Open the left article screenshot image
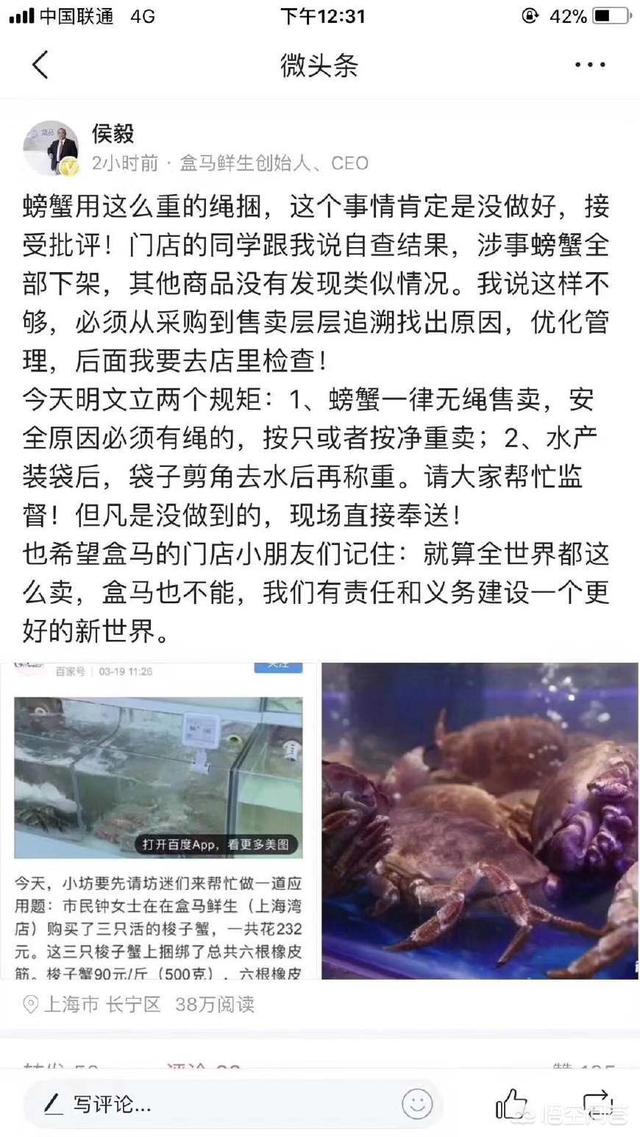Screen dimensions: 640x1137 coord(159,820)
